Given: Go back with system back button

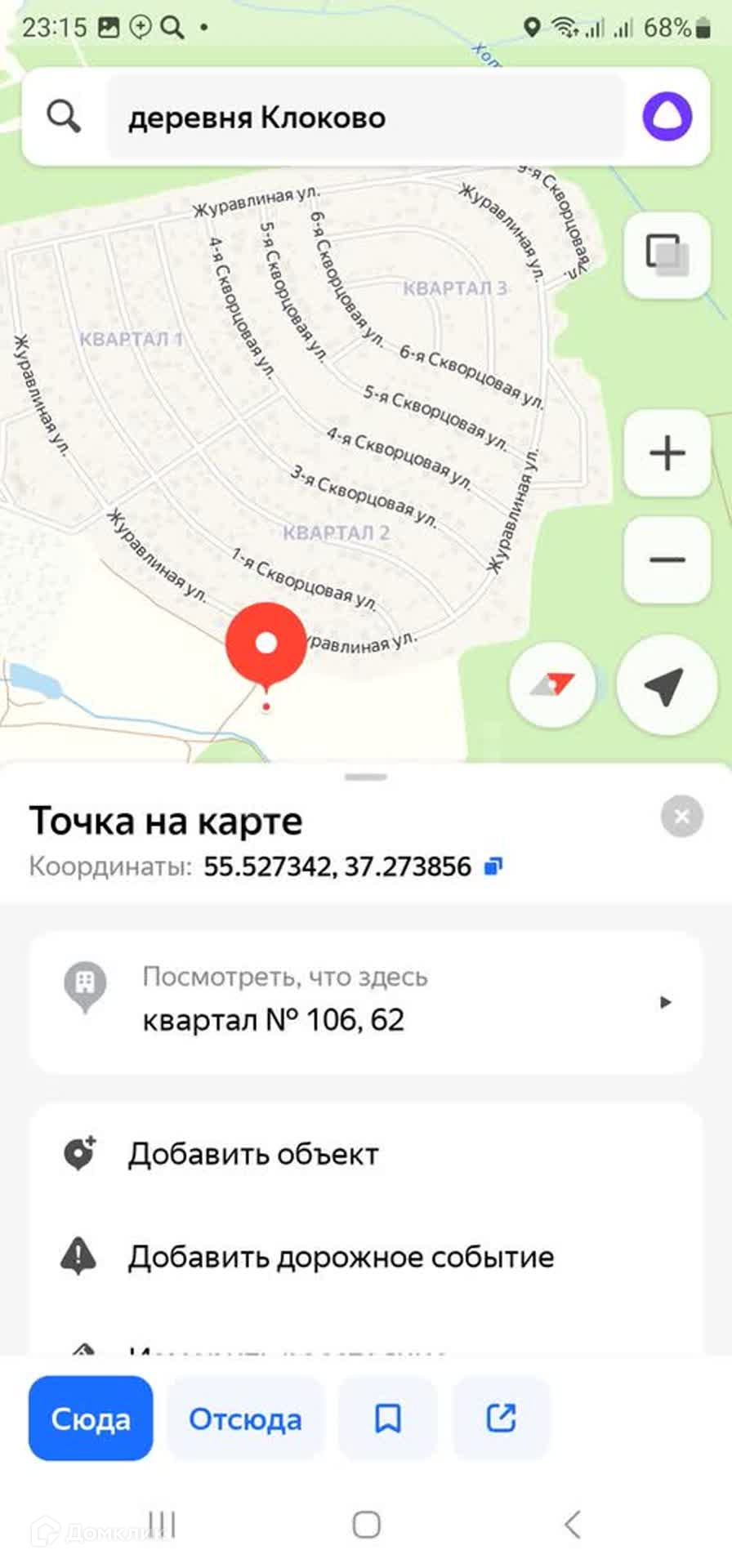Looking at the screenshot, I should pos(572,1524).
